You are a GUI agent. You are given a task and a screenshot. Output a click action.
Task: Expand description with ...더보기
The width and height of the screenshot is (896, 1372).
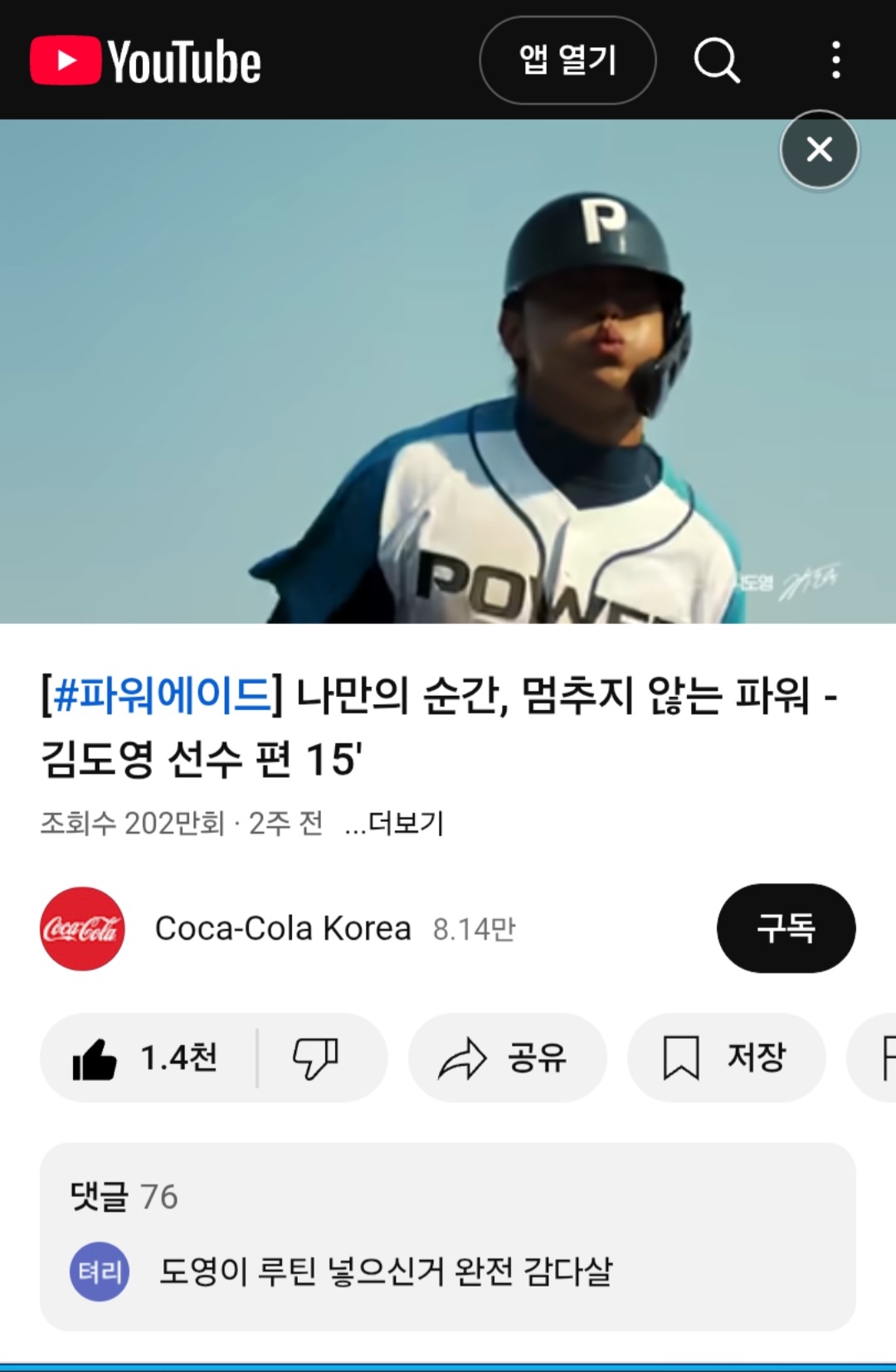(395, 823)
